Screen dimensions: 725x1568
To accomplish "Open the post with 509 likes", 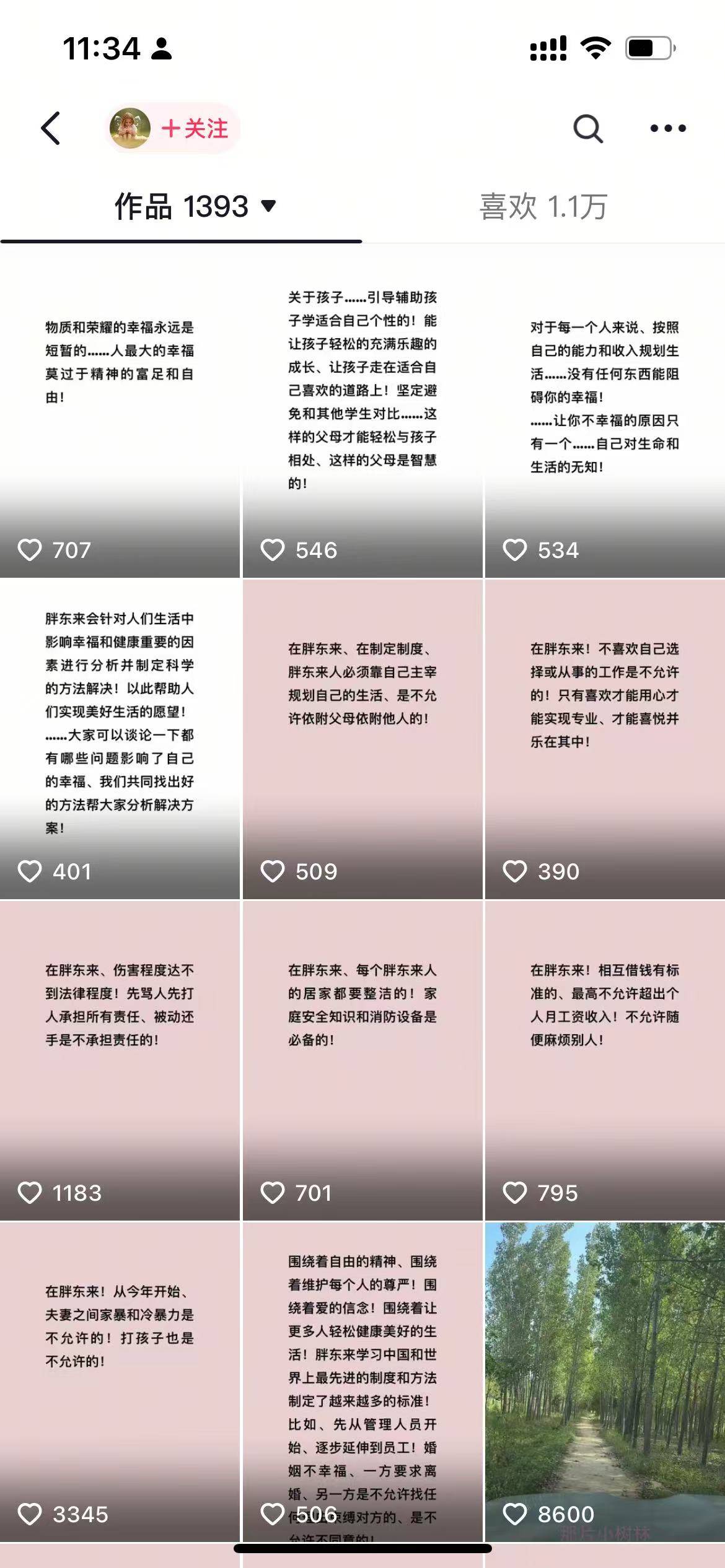I will [x=362, y=740].
